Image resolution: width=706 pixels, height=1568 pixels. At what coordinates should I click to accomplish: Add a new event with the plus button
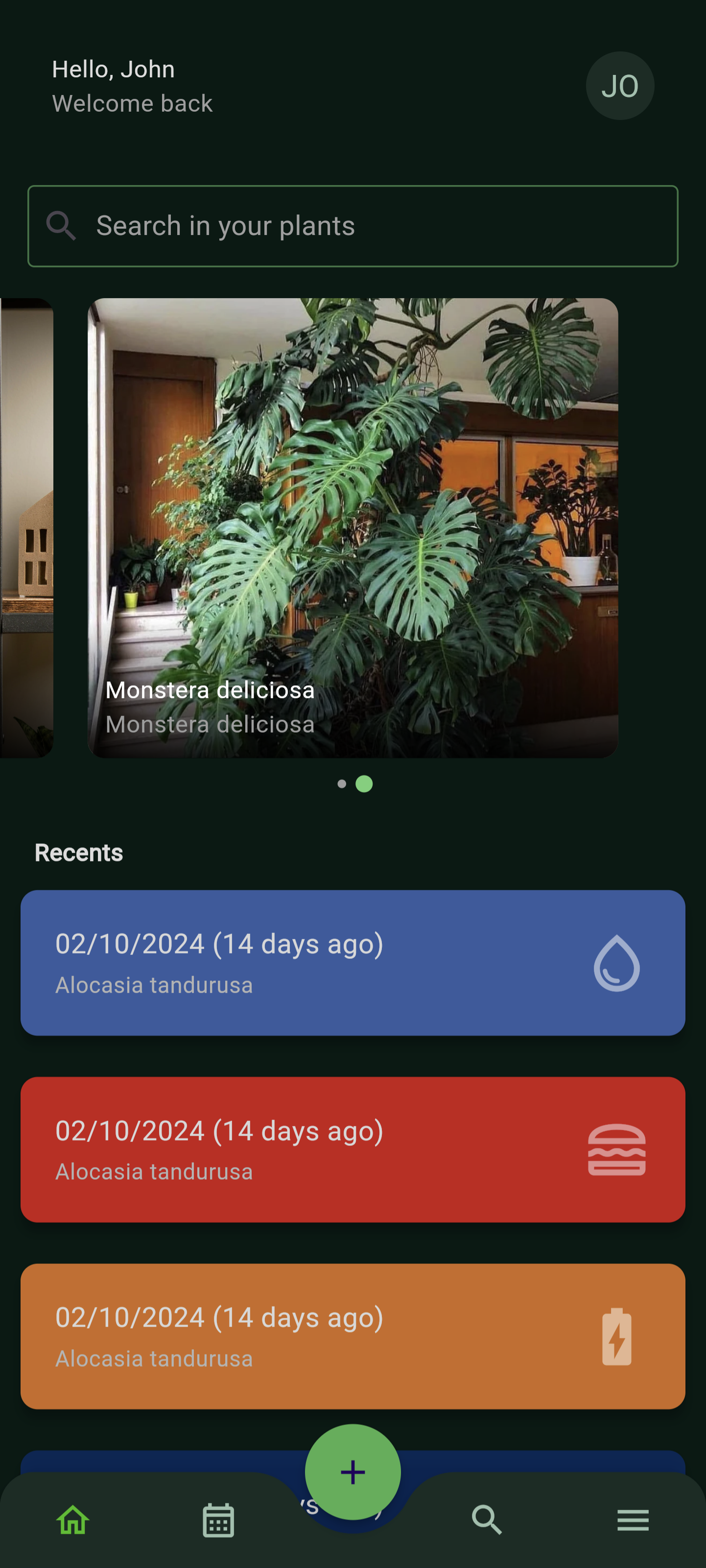click(353, 1472)
